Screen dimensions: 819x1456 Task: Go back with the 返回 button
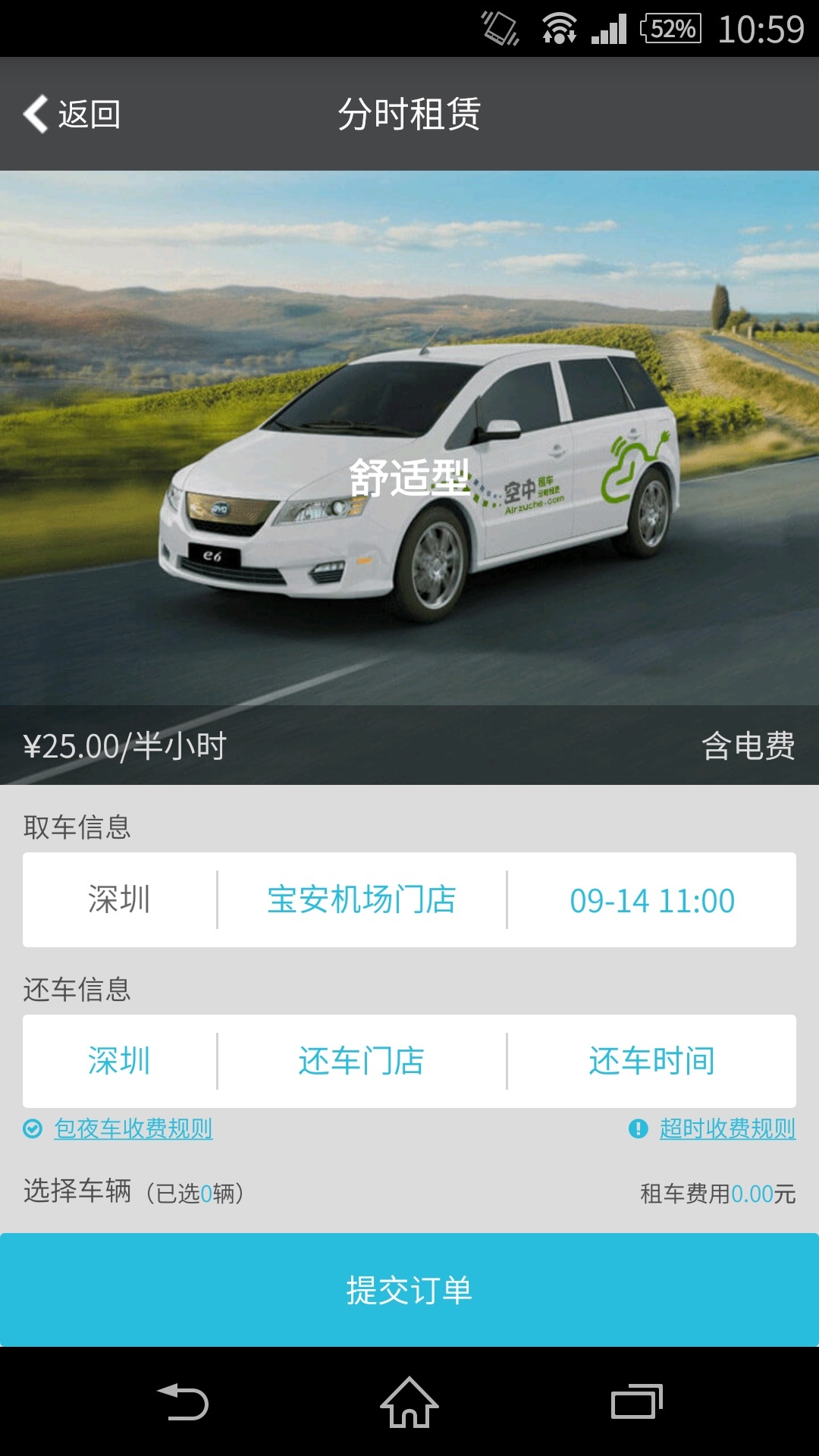72,115
